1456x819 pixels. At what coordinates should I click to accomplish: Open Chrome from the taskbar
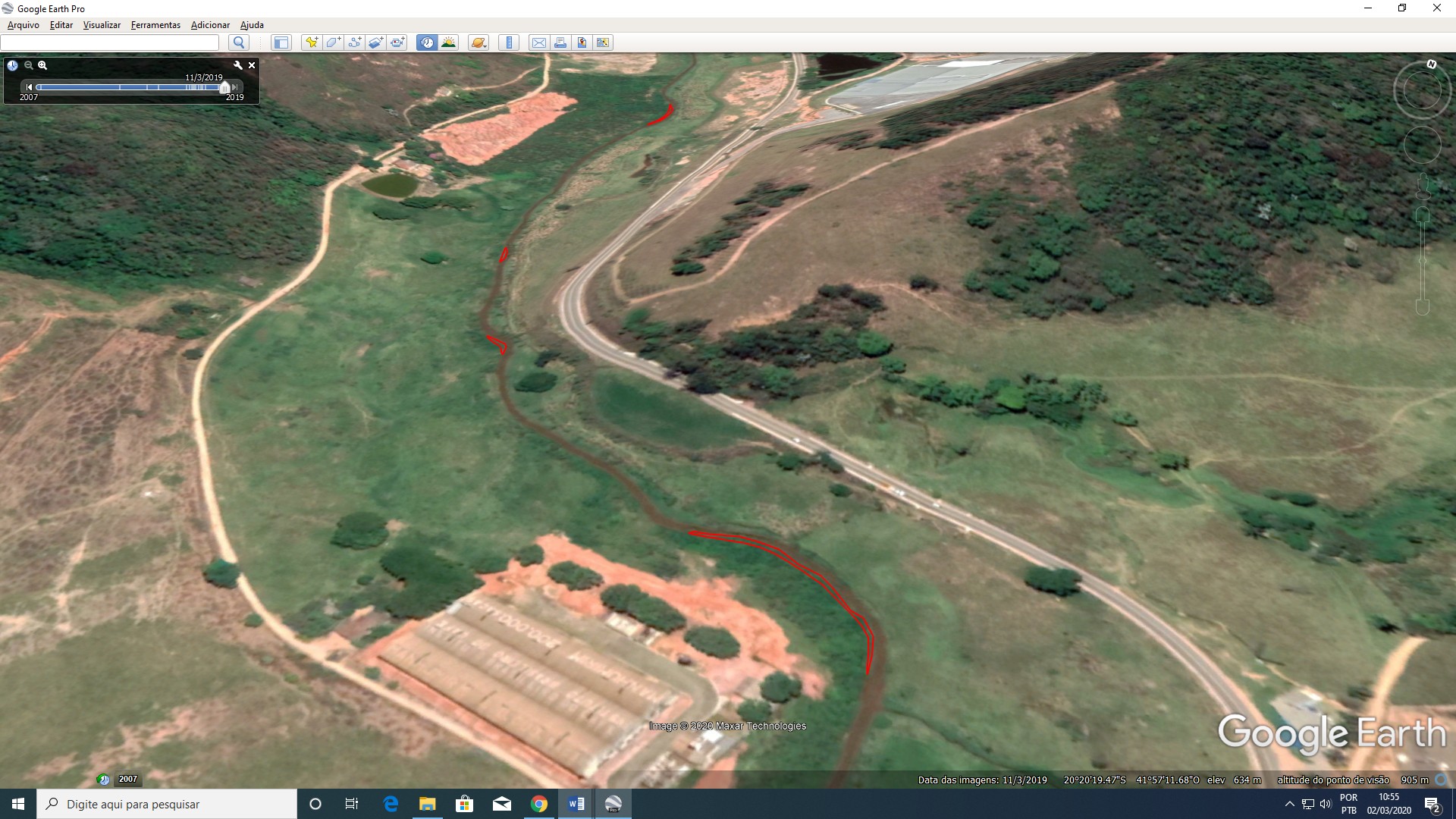[539, 804]
